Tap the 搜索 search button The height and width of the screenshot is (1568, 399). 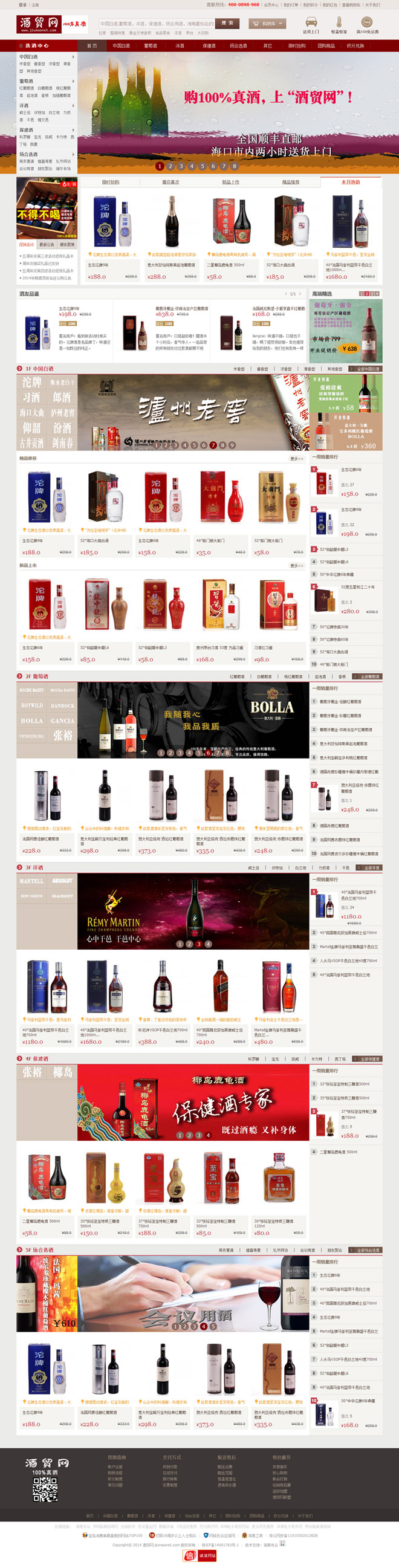[x=227, y=23]
